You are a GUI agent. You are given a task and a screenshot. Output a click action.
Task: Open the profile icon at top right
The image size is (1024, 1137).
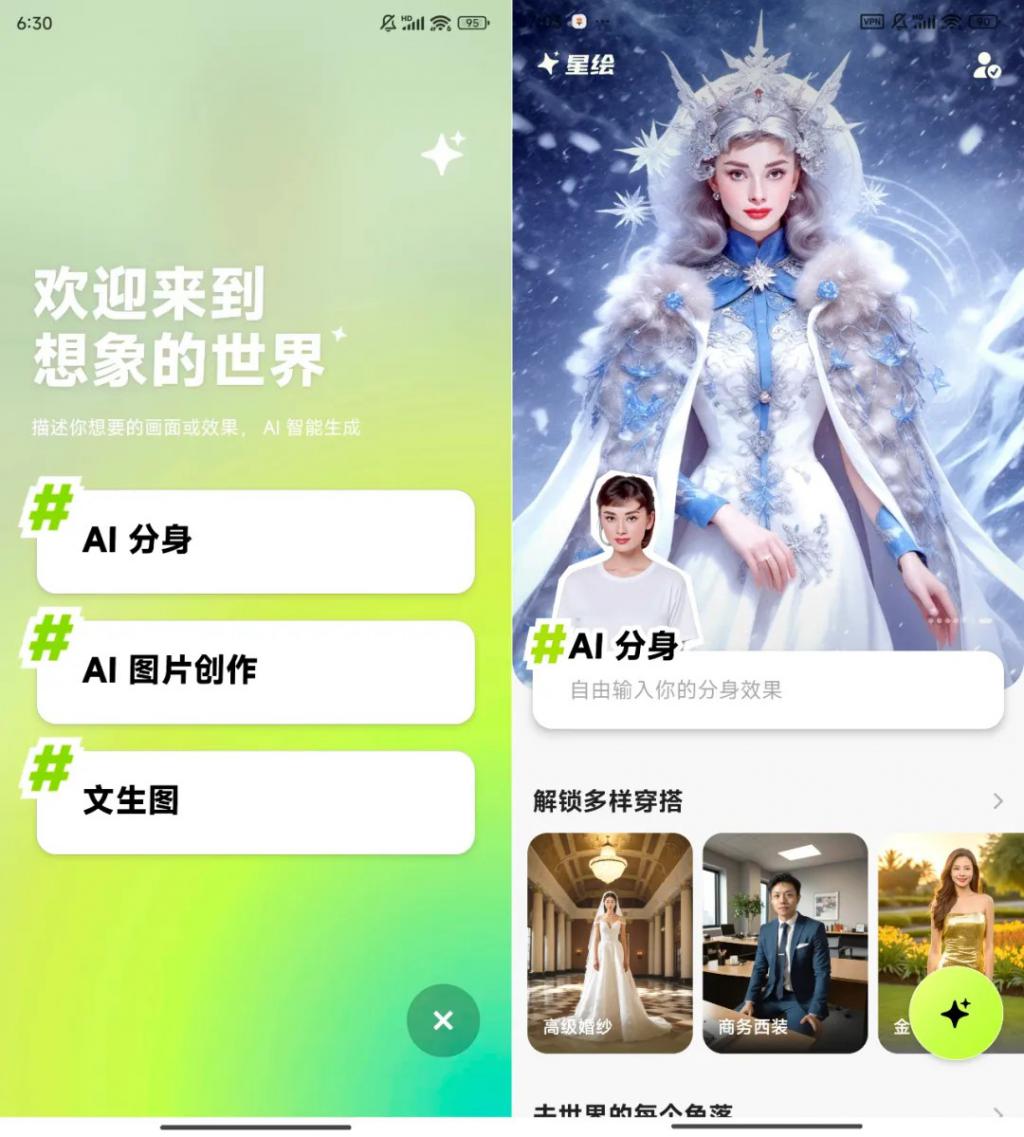[x=986, y=66]
